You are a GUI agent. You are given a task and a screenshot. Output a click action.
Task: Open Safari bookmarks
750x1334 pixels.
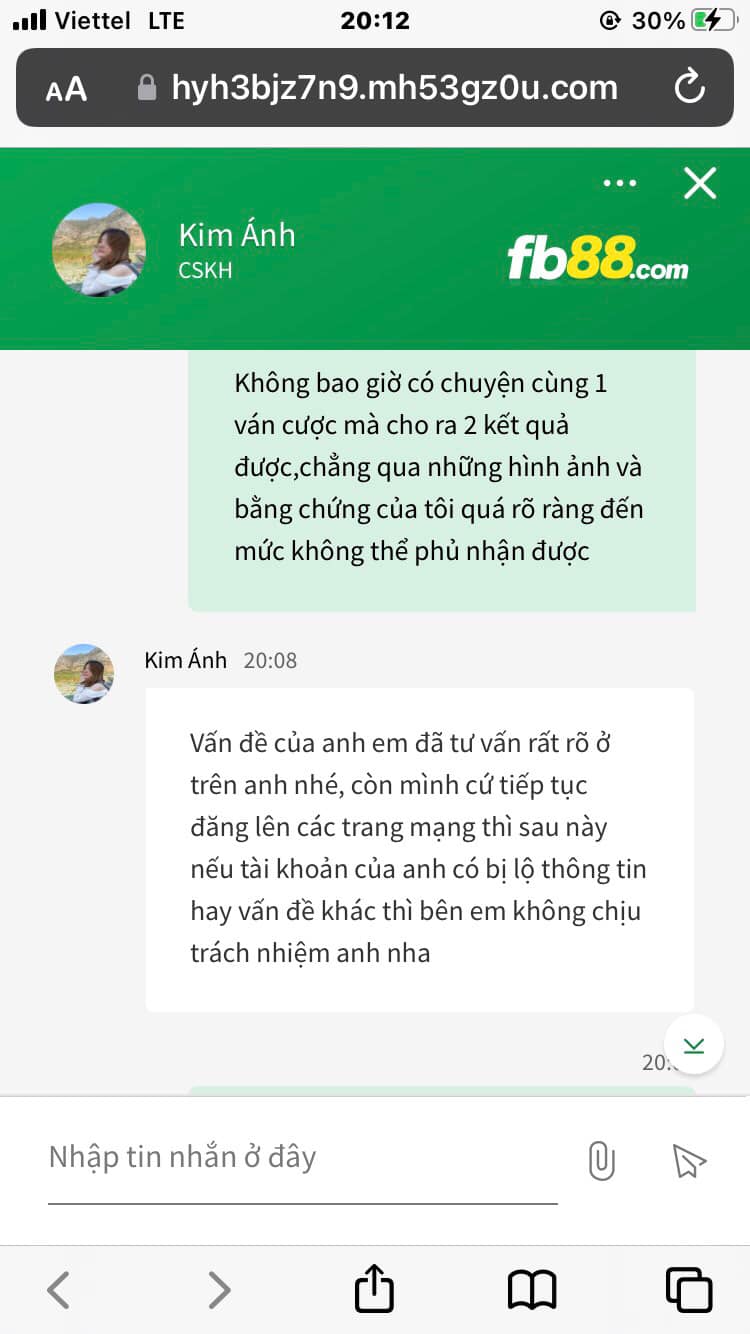pos(532,1289)
